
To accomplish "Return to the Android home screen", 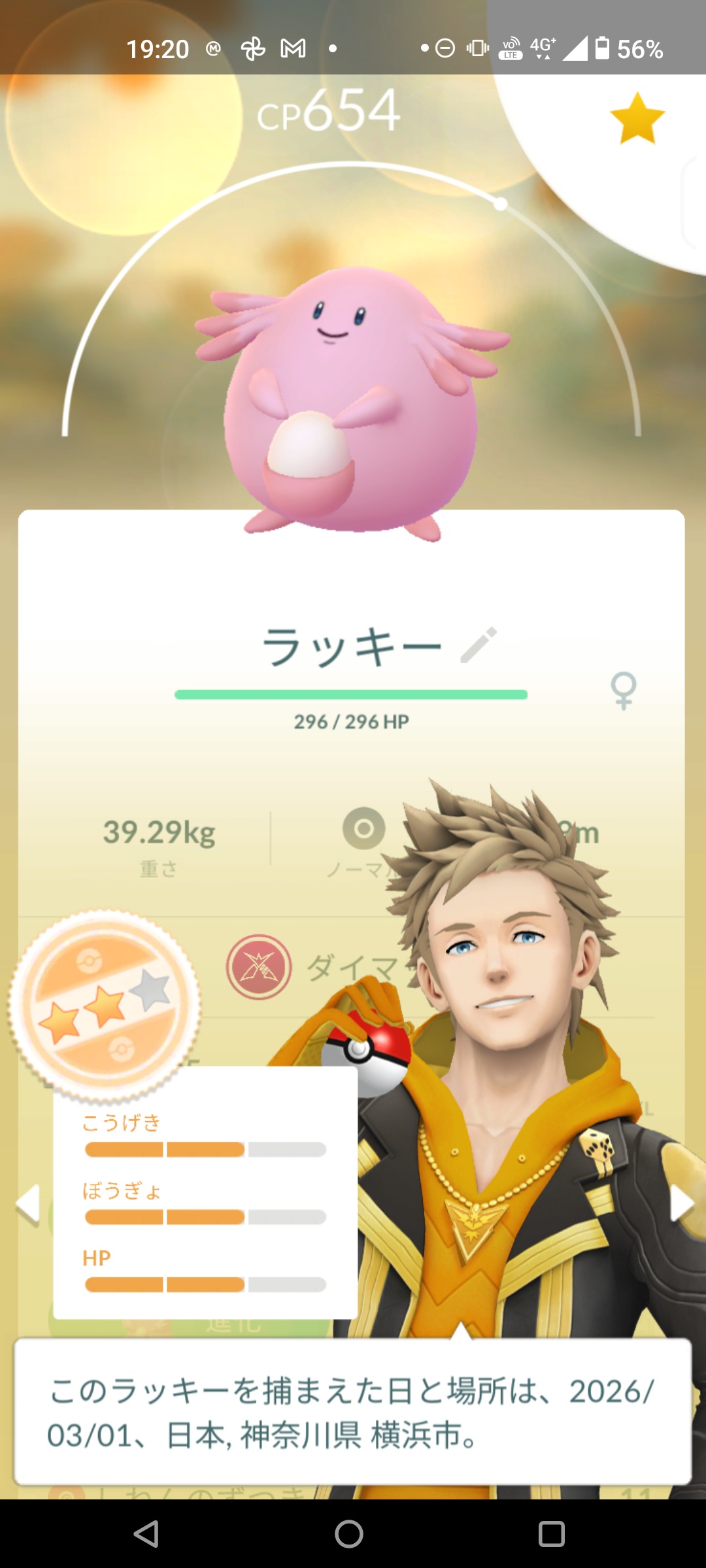I will (x=349, y=1533).
